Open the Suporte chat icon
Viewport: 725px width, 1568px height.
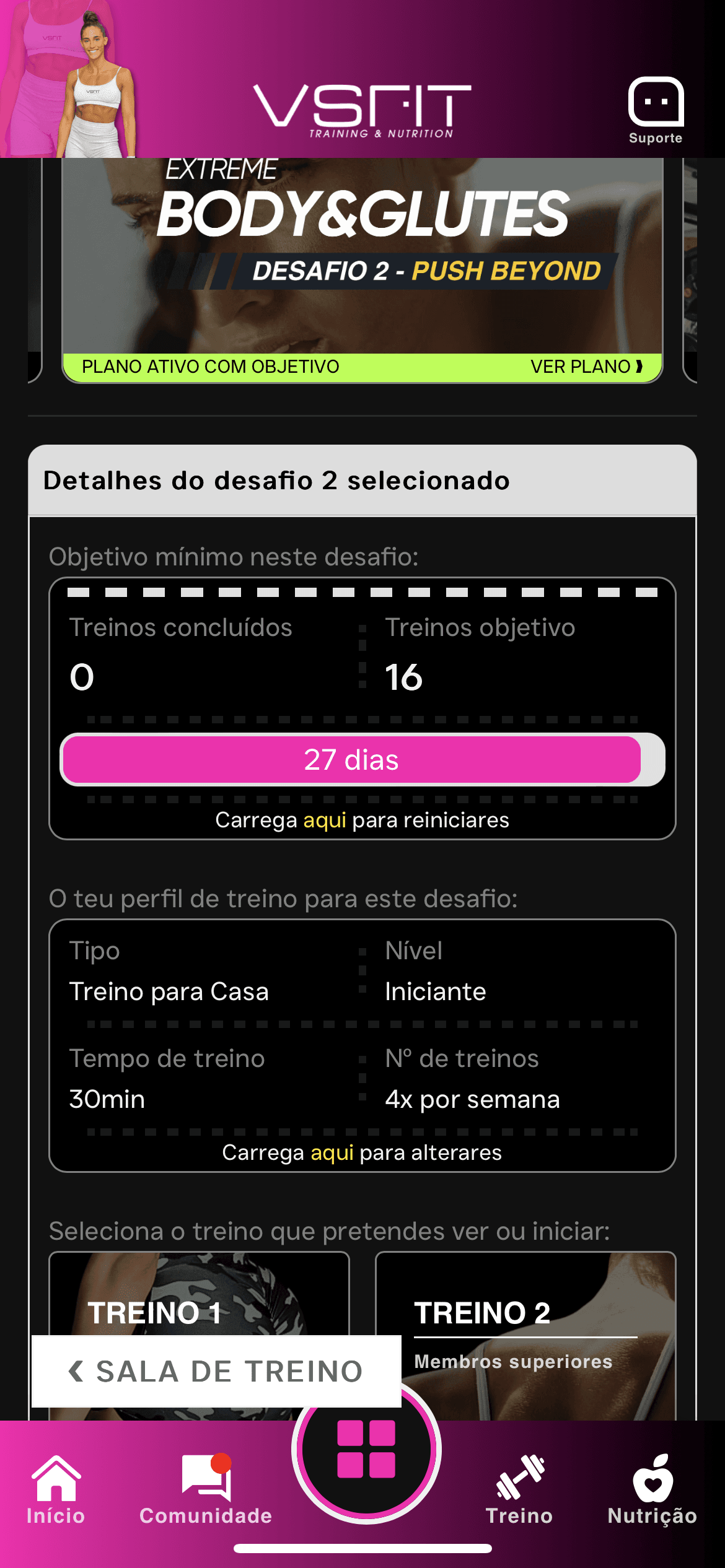(656, 110)
